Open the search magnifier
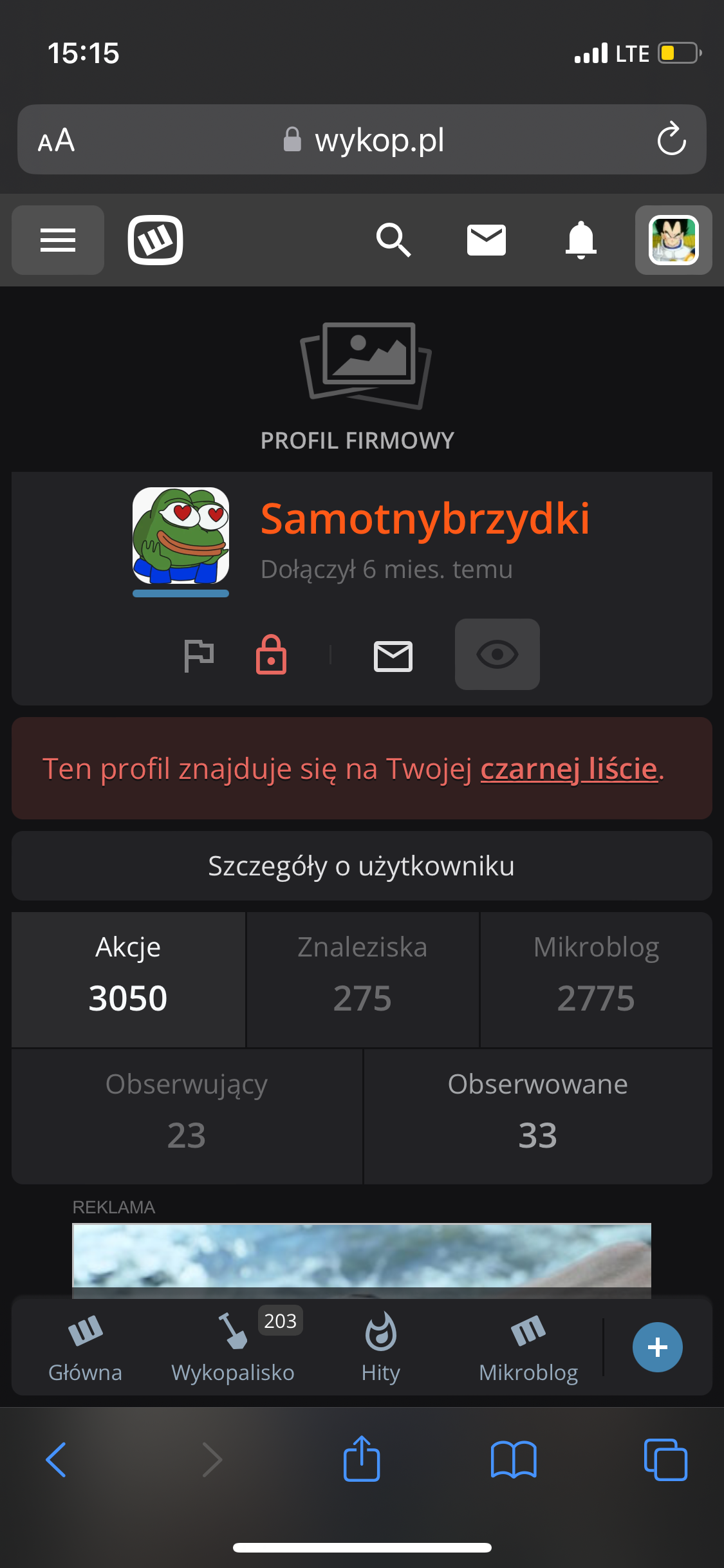The width and height of the screenshot is (724, 1568). 393,240
